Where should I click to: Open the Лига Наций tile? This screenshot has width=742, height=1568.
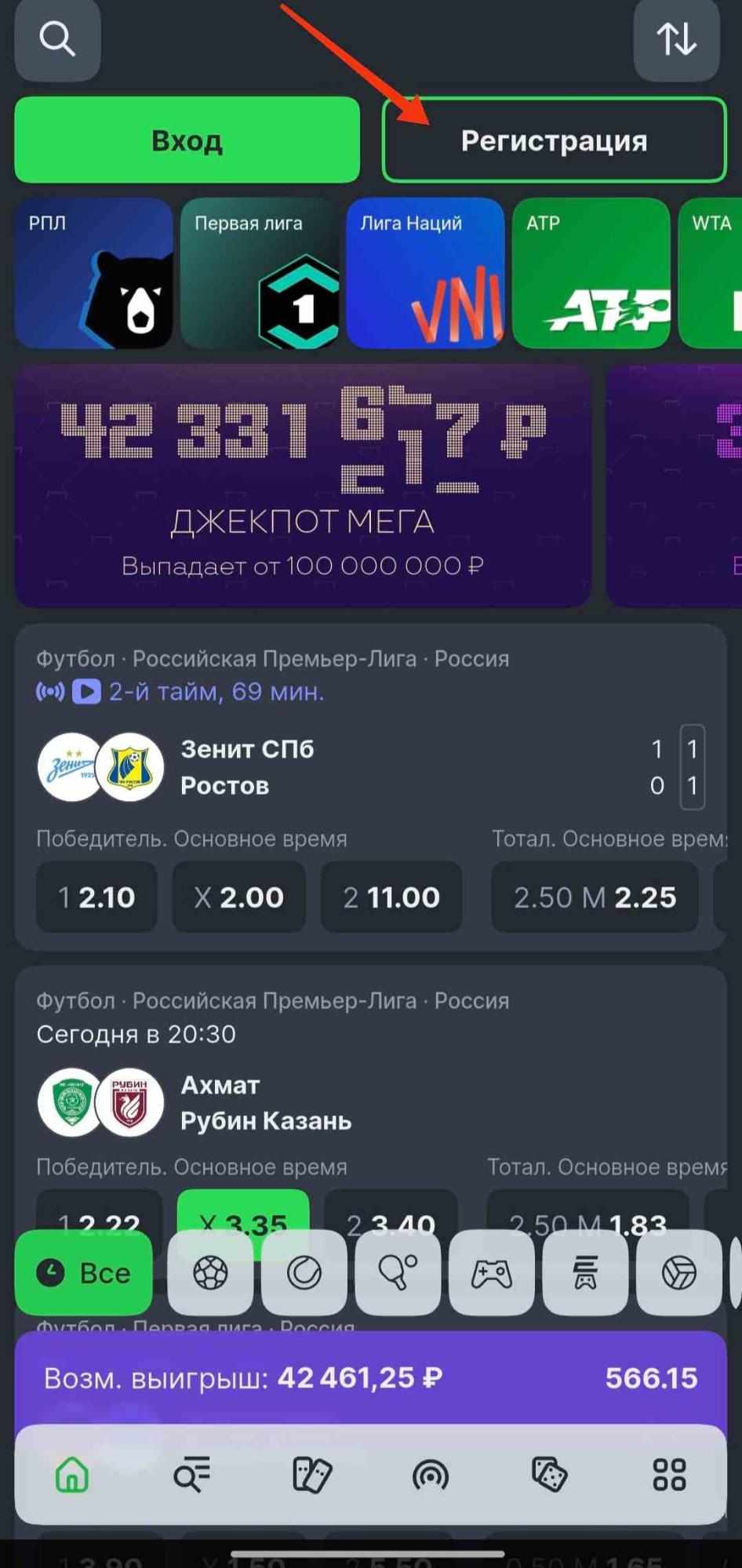tap(425, 273)
